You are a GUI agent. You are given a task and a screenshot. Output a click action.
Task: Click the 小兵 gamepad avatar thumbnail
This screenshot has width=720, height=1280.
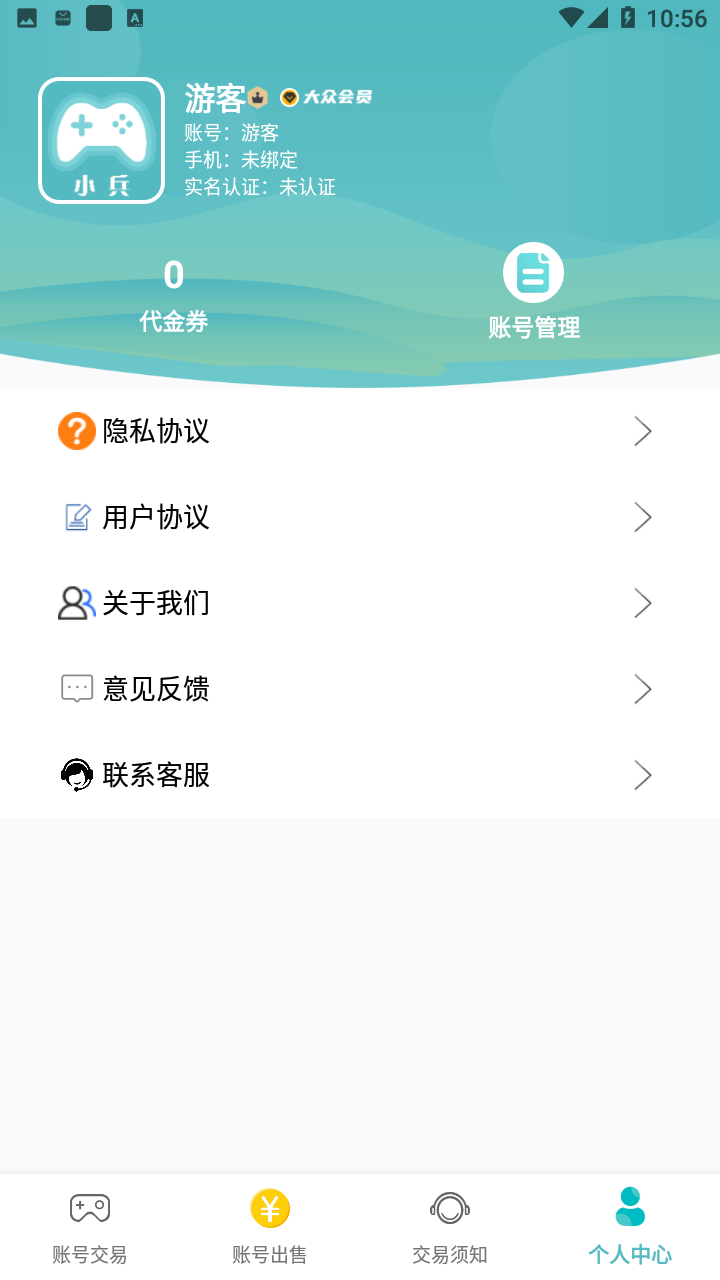pyautogui.click(x=101, y=139)
